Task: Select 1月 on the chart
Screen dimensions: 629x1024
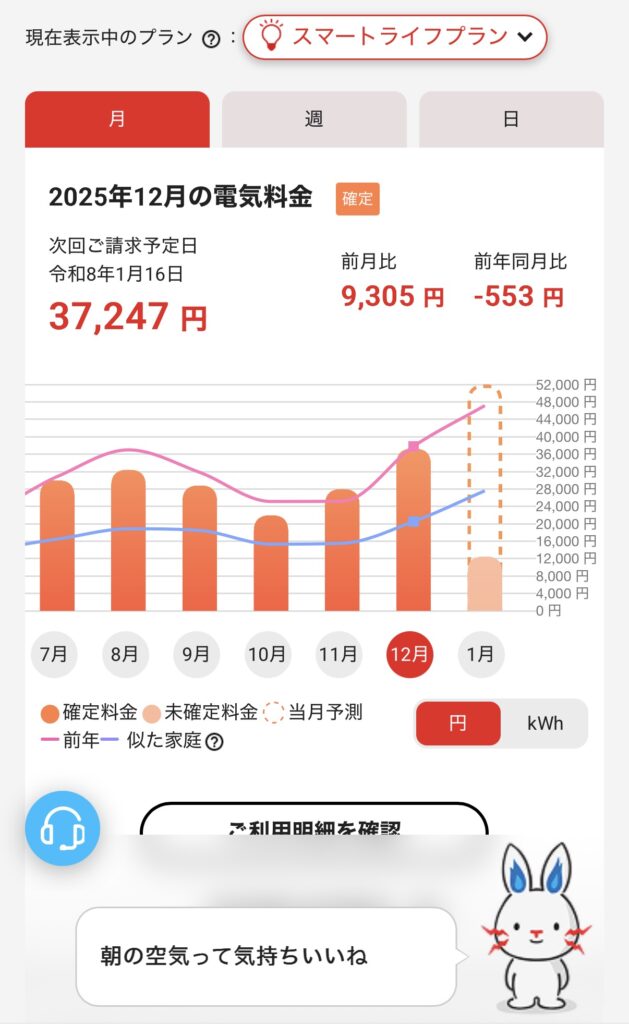Action: 481,655
